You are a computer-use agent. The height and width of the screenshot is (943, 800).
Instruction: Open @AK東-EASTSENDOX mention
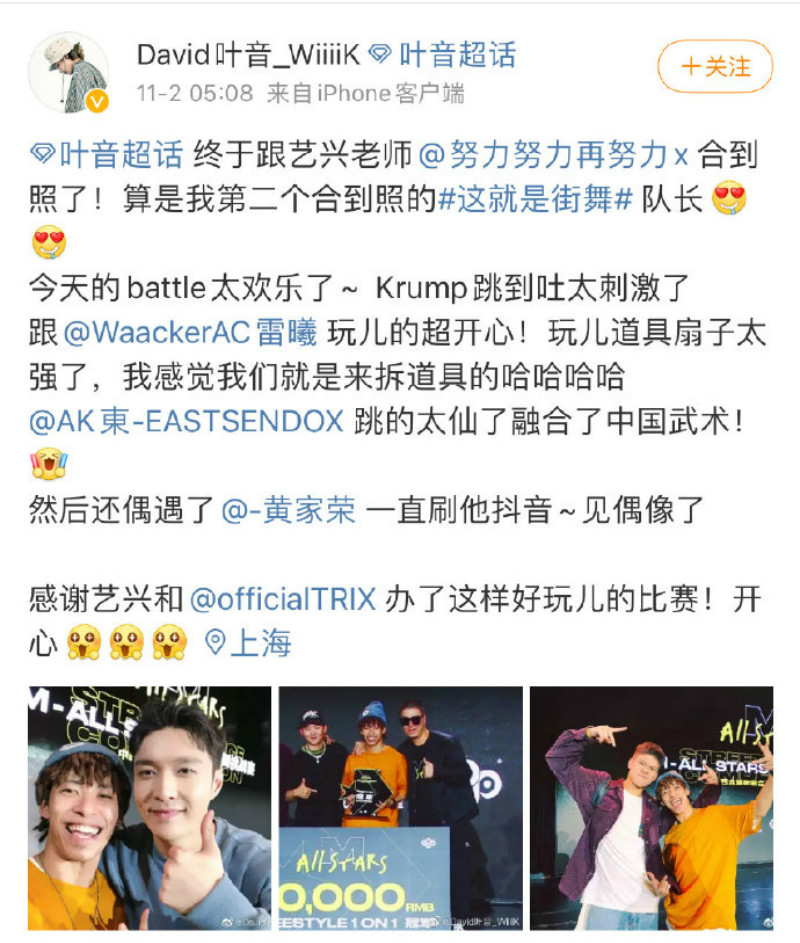[x=187, y=421]
